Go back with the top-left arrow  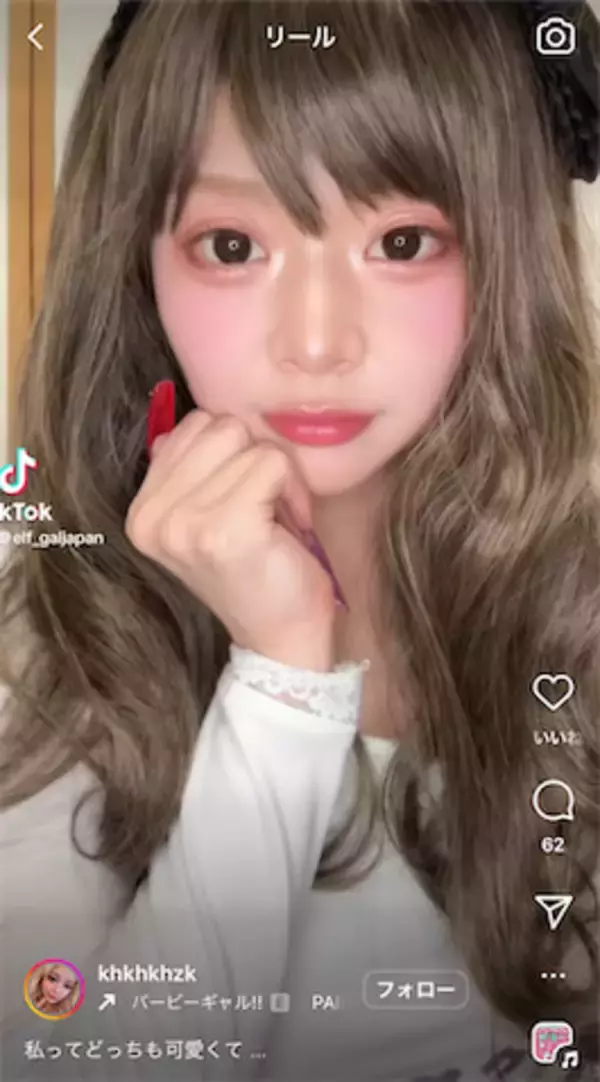(36, 38)
